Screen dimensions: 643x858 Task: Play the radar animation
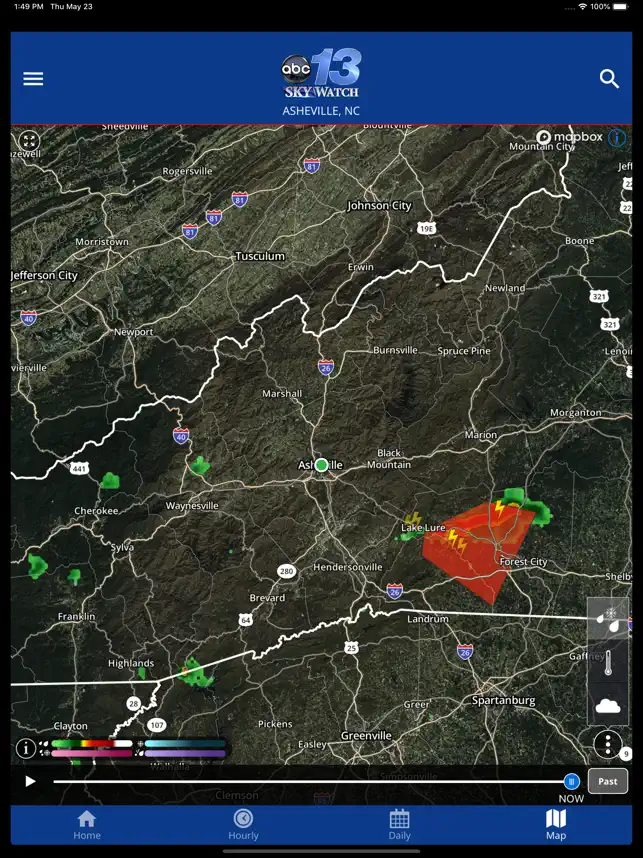coord(31,781)
